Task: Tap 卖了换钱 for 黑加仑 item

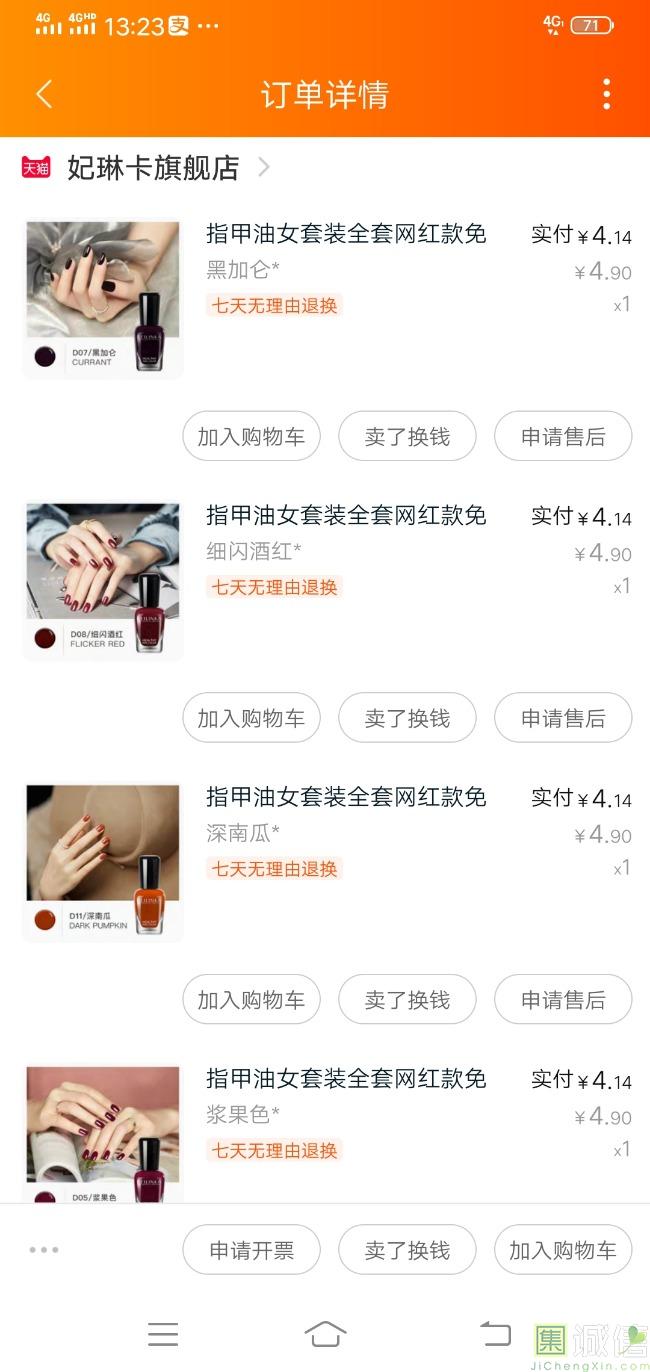Action: point(407,437)
